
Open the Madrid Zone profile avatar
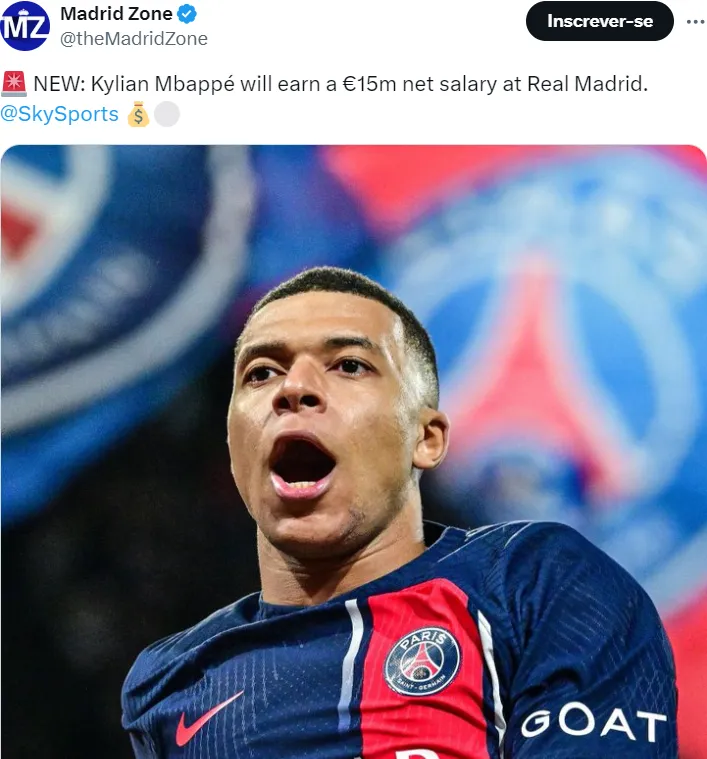(25, 26)
